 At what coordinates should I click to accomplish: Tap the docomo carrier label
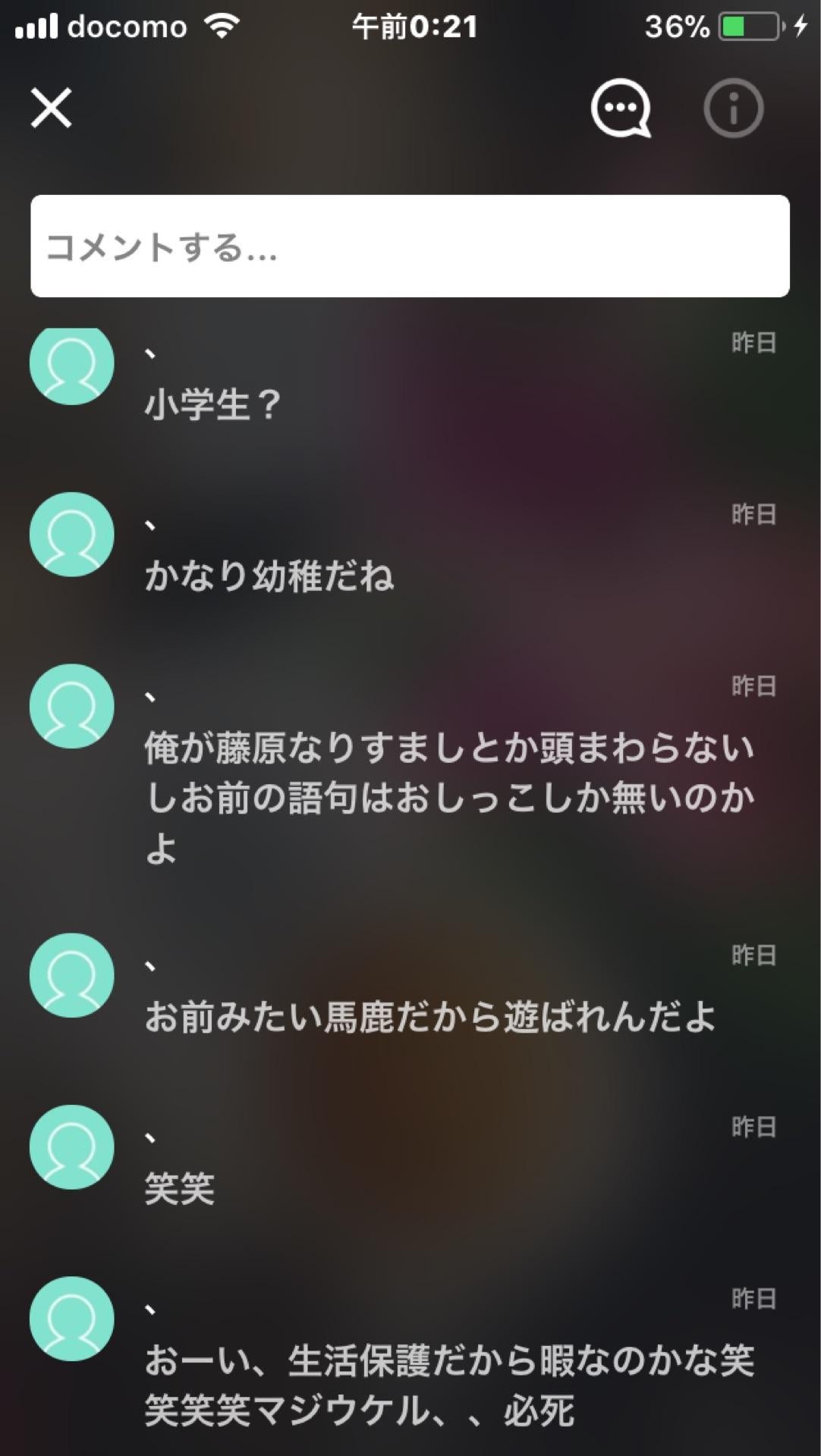(124, 25)
